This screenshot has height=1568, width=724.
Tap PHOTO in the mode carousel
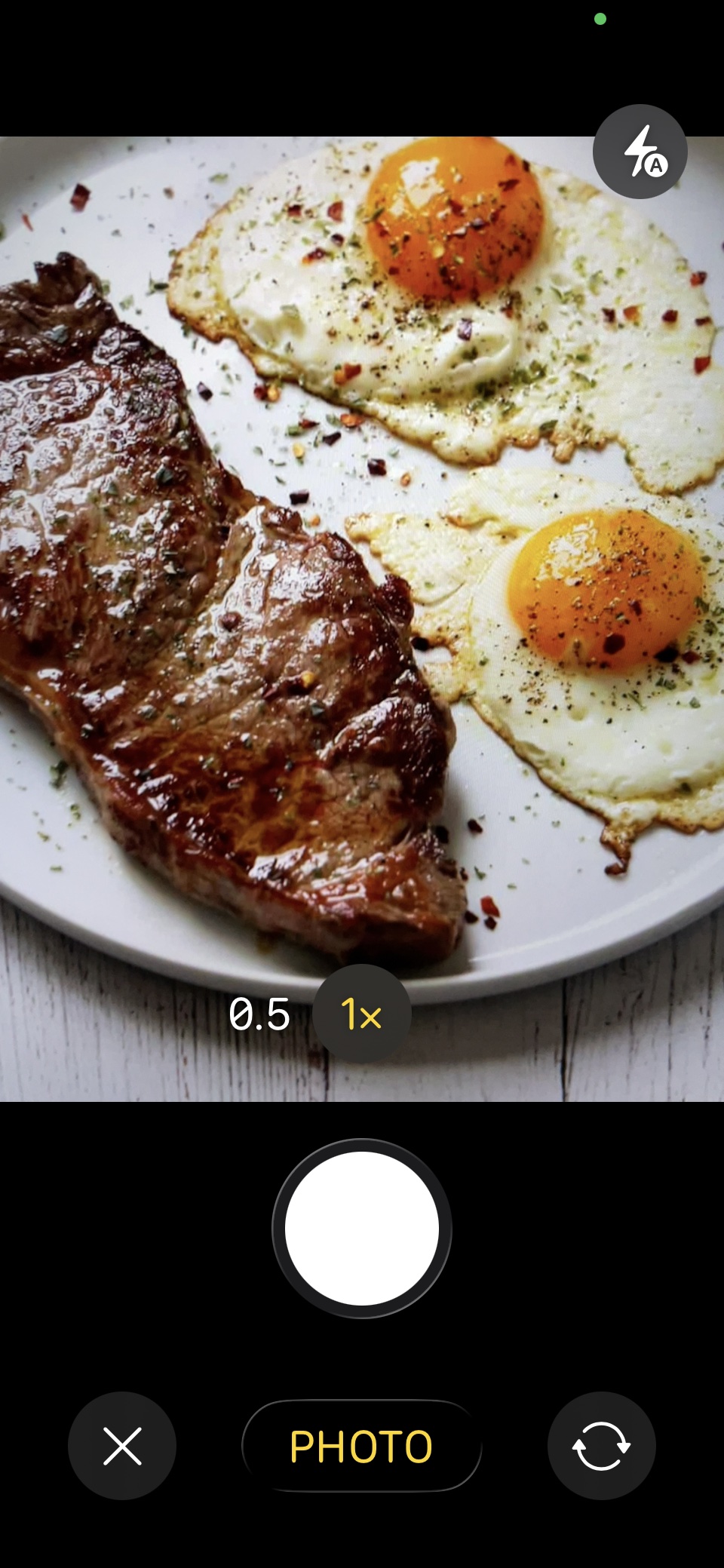click(361, 1446)
